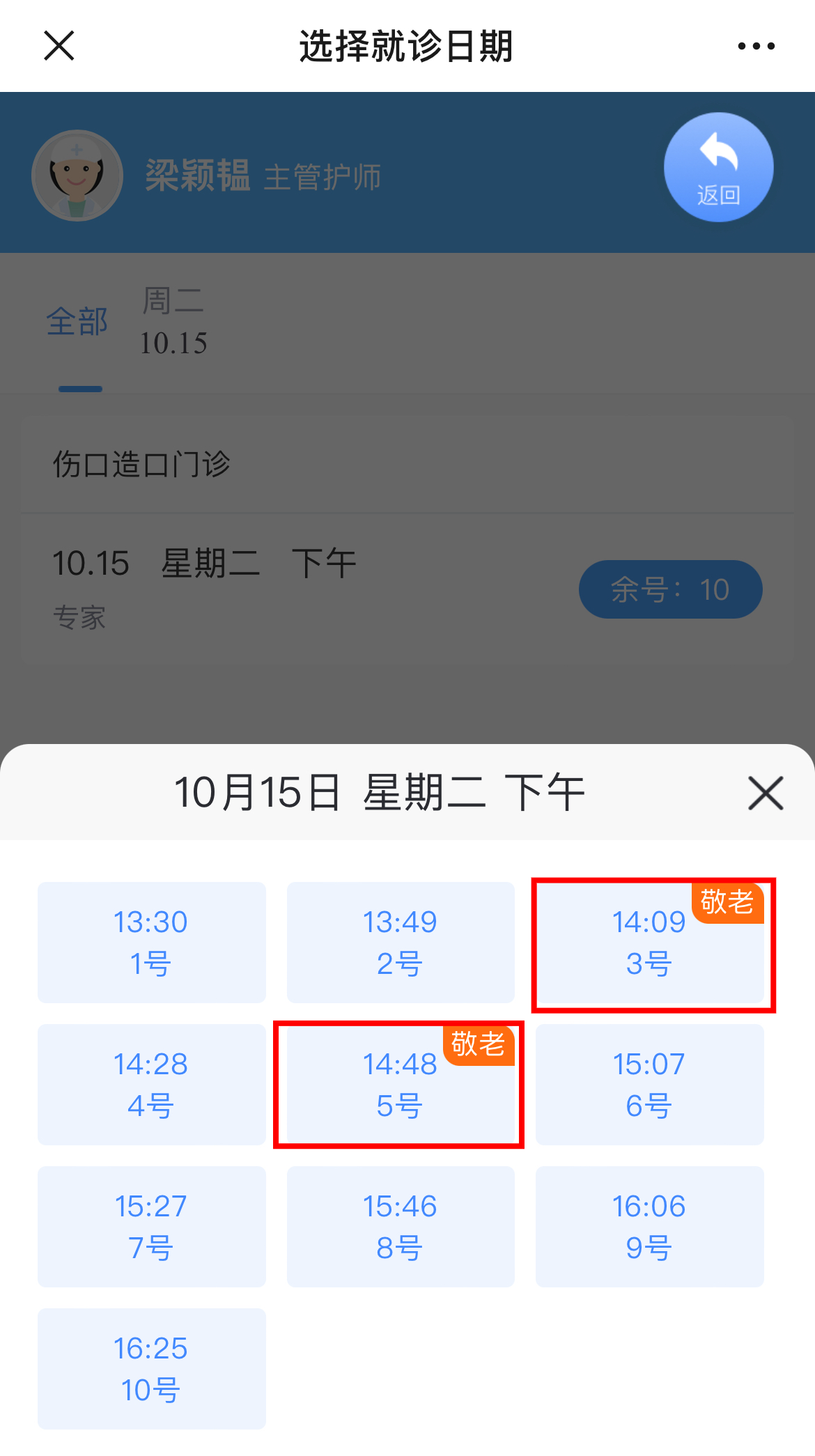Choose the 15:07 slot number 6
Viewport: 815px width, 1456px height.
point(649,1084)
